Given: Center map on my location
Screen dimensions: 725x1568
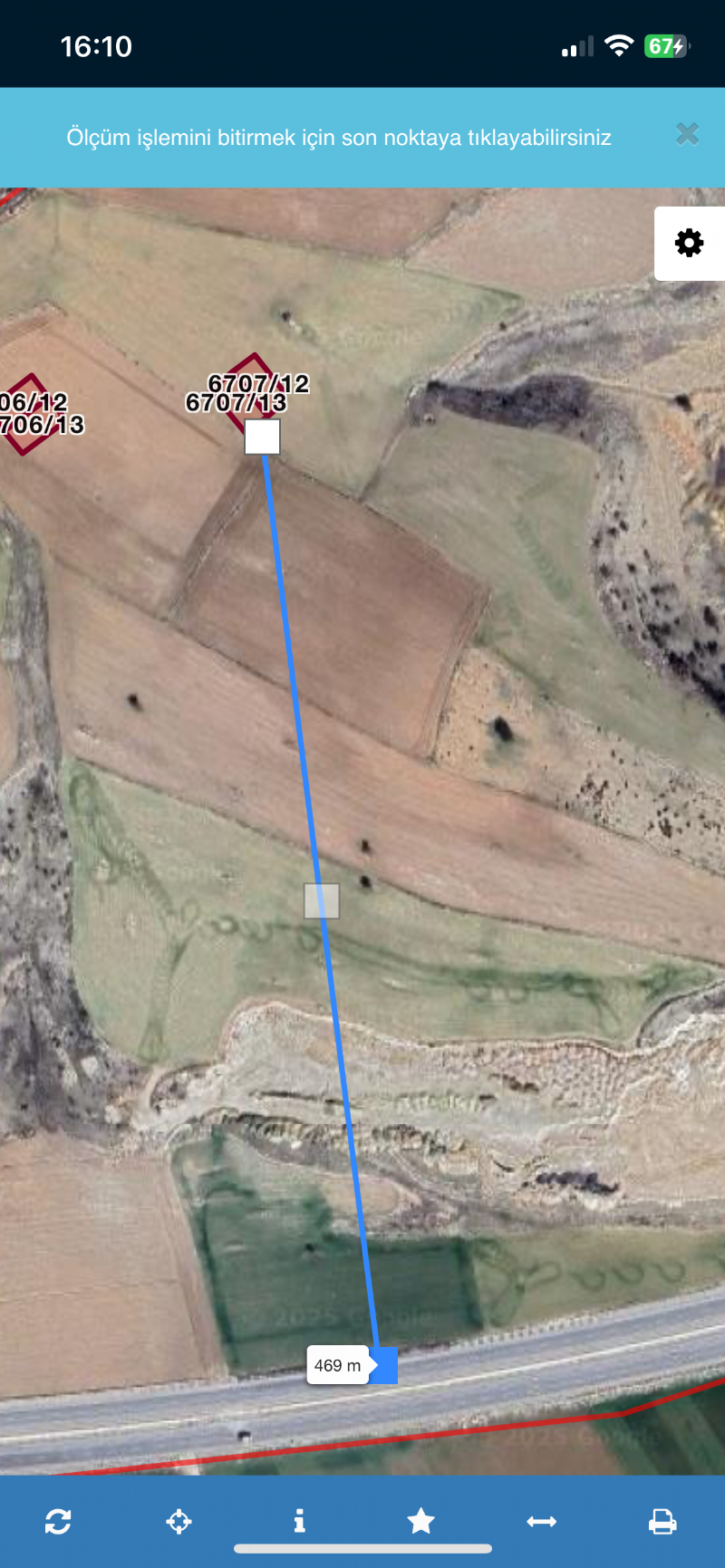Looking at the screenshot, I should (179, 1521).
